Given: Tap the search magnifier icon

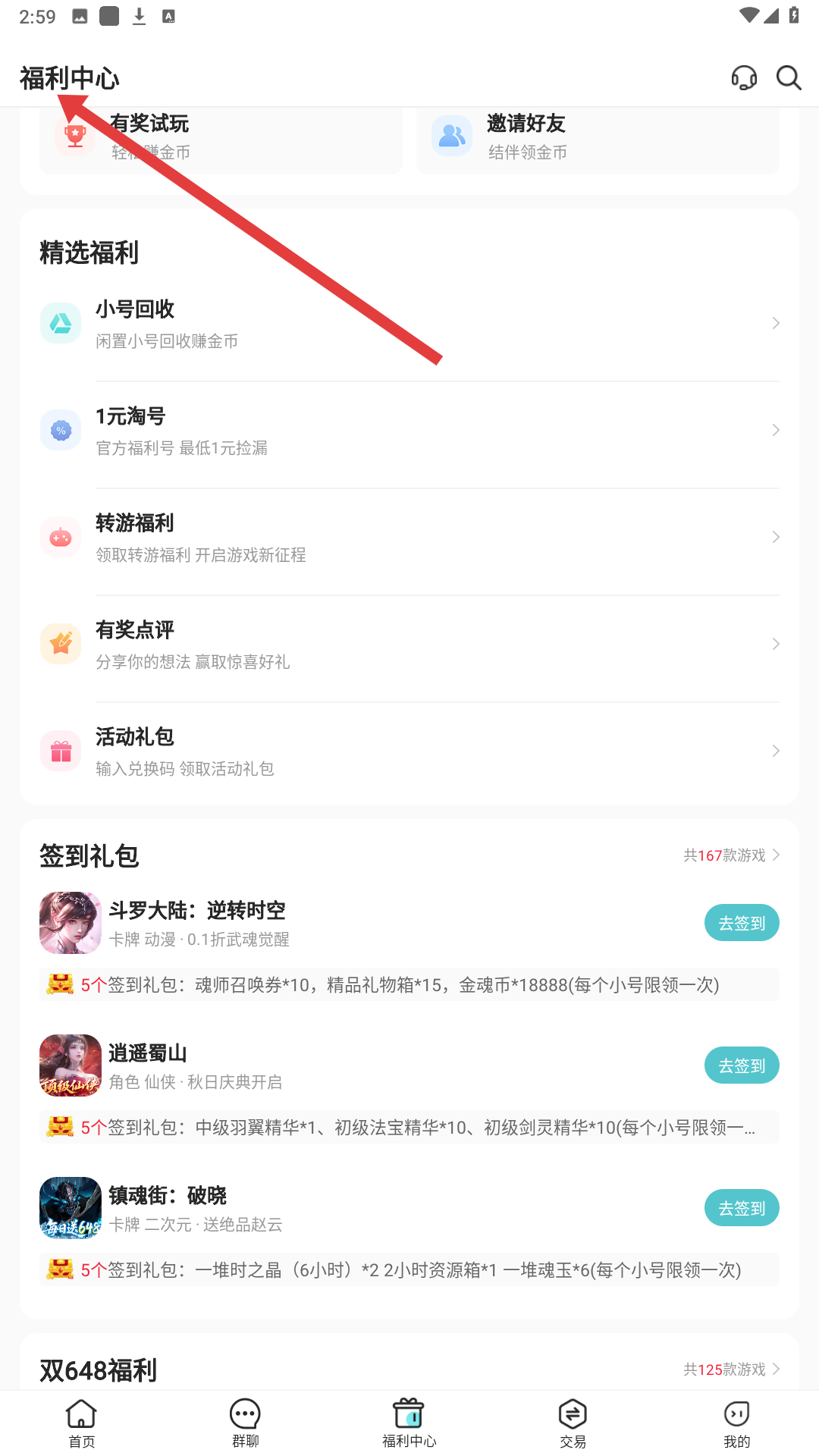Looking at the screenshot, I should [x=789, y=78].
